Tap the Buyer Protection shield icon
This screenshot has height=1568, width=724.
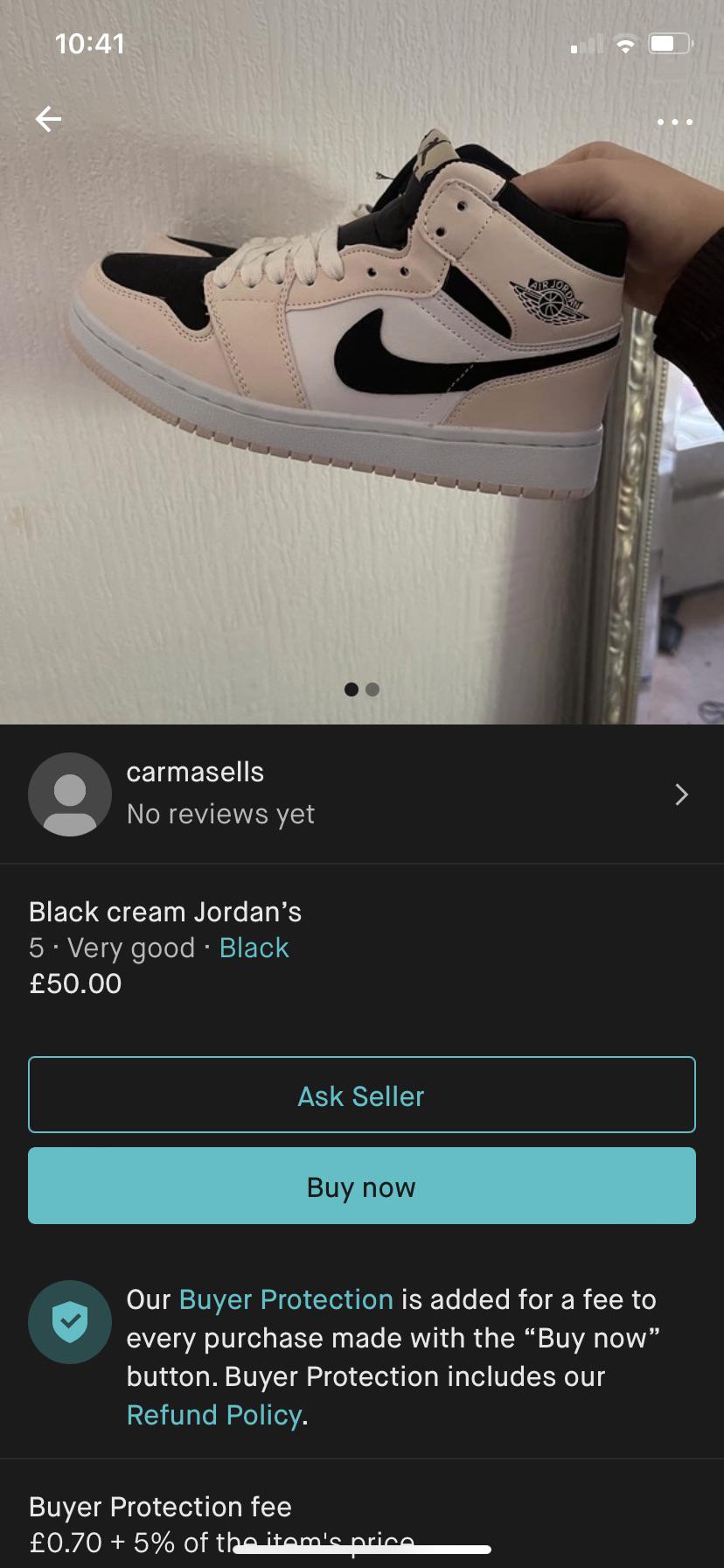tap(70, 1321)
